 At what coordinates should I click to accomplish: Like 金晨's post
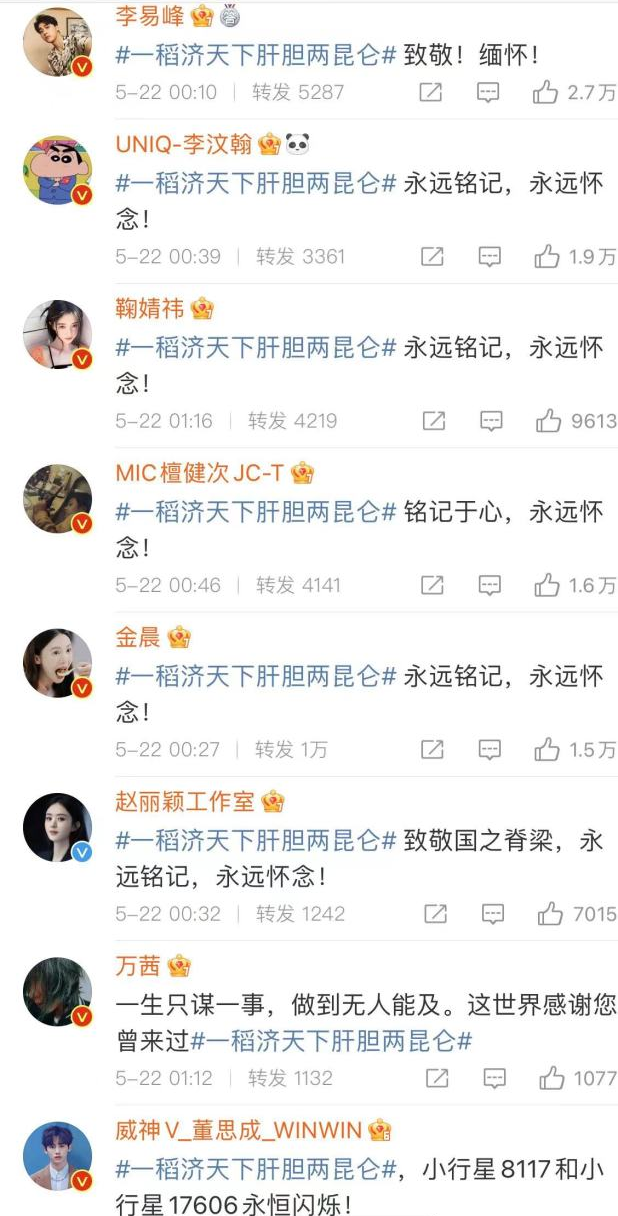coord(547,749)
